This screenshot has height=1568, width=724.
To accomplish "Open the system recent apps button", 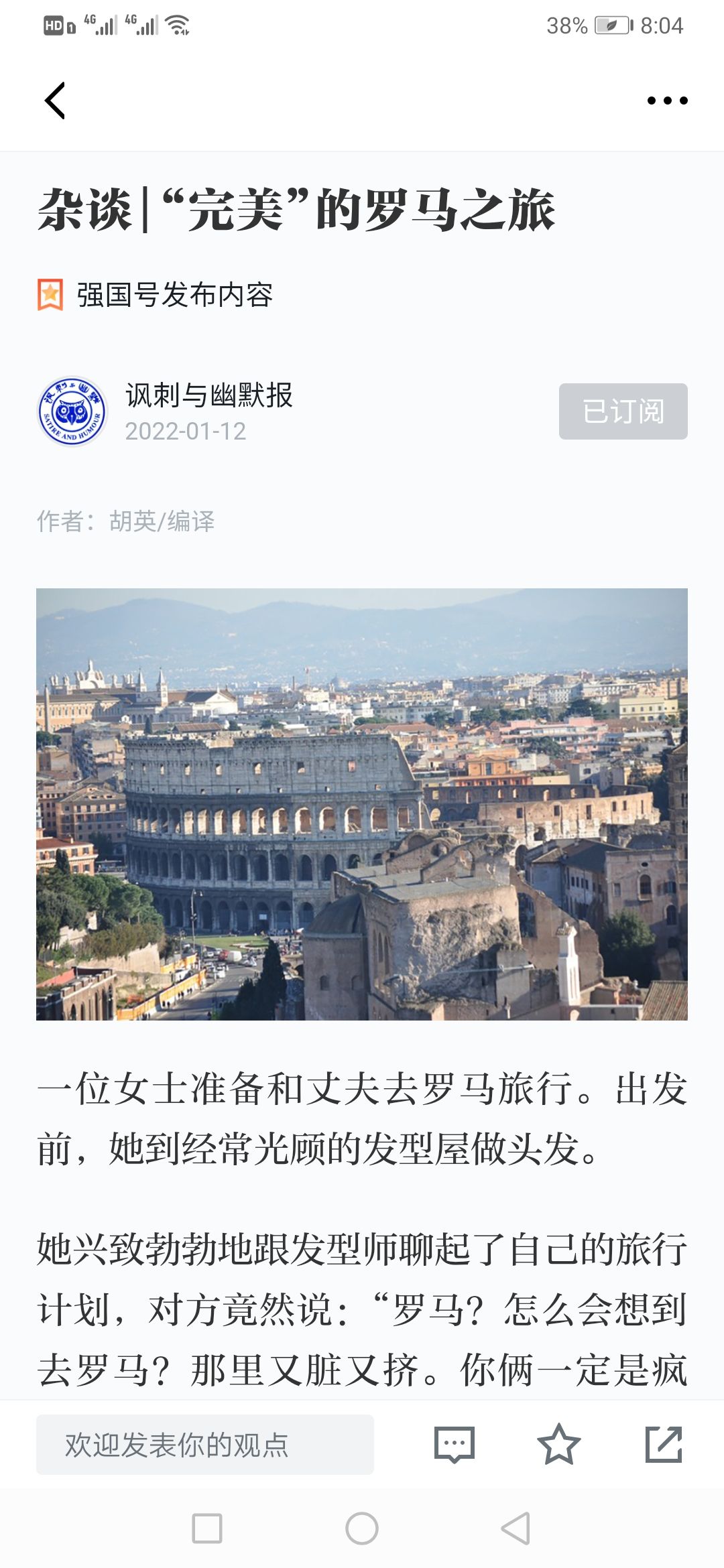I will pyautogui.click(x=207, y=1528).
